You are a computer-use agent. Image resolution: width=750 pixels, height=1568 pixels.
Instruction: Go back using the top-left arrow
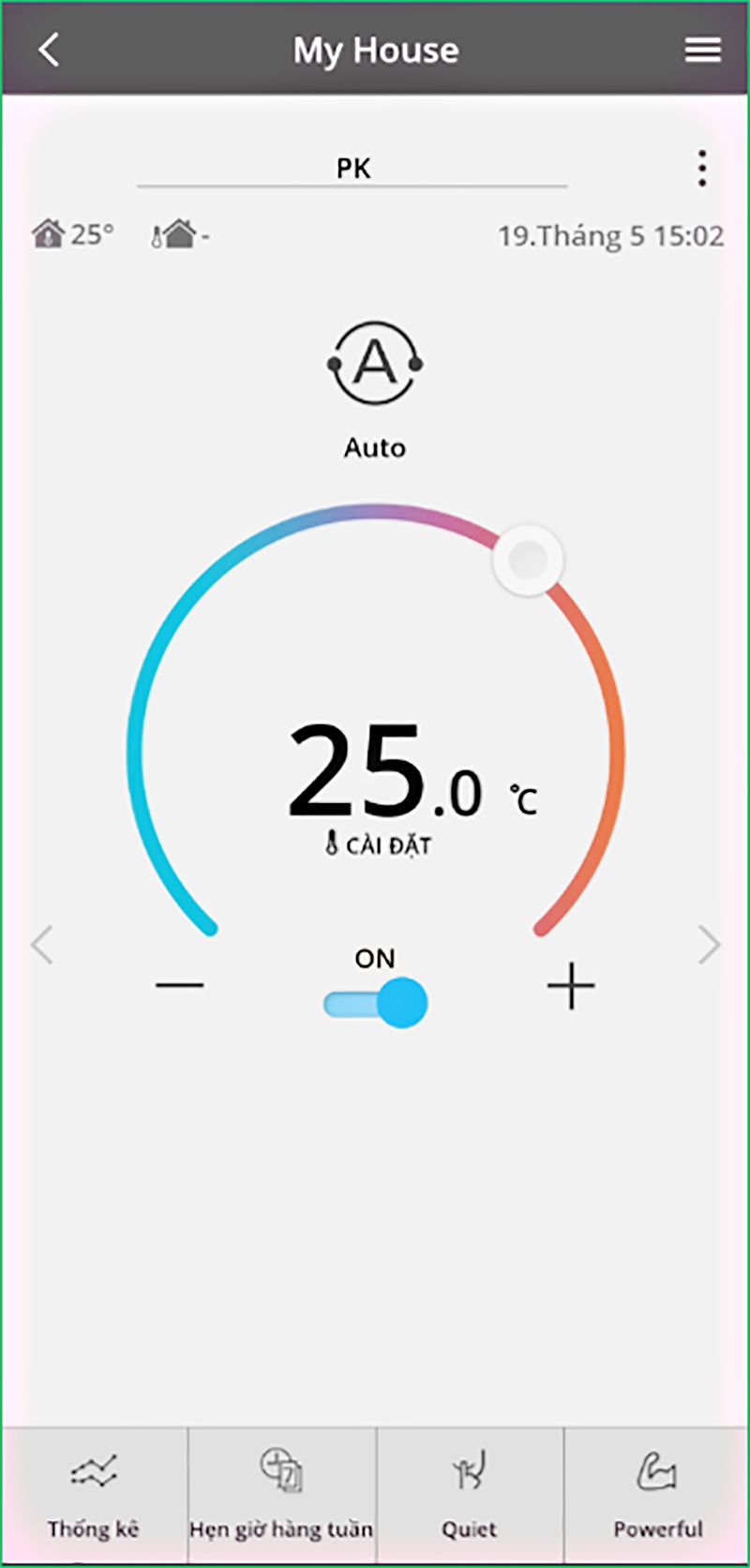point(49,50)
